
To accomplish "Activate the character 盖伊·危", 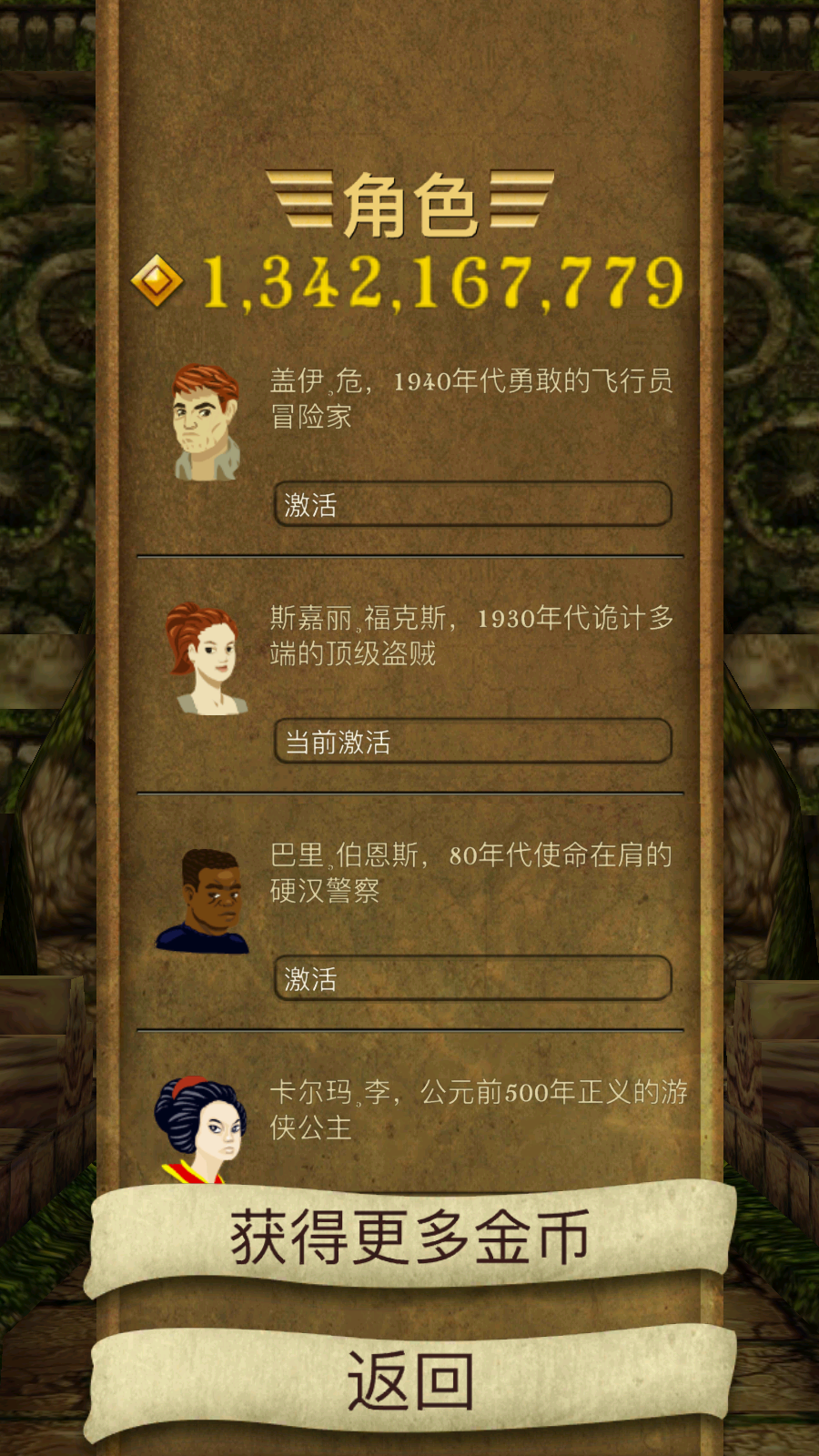I will click(x=472, y=504).
